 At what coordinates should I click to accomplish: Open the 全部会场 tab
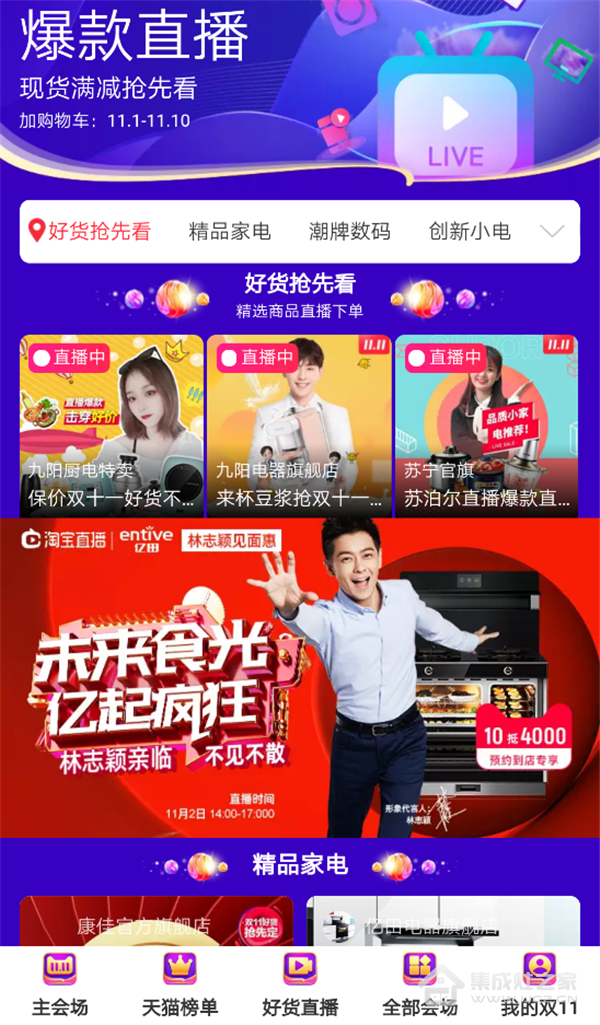420,984
